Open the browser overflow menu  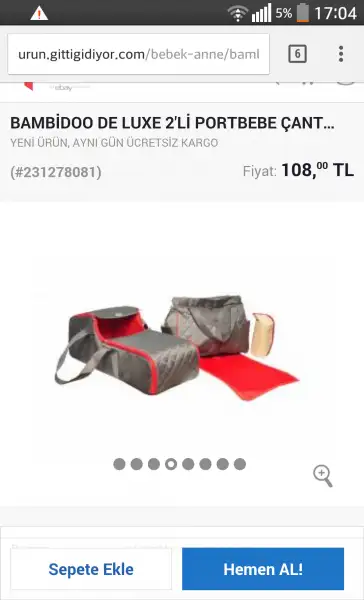point(341,54)
